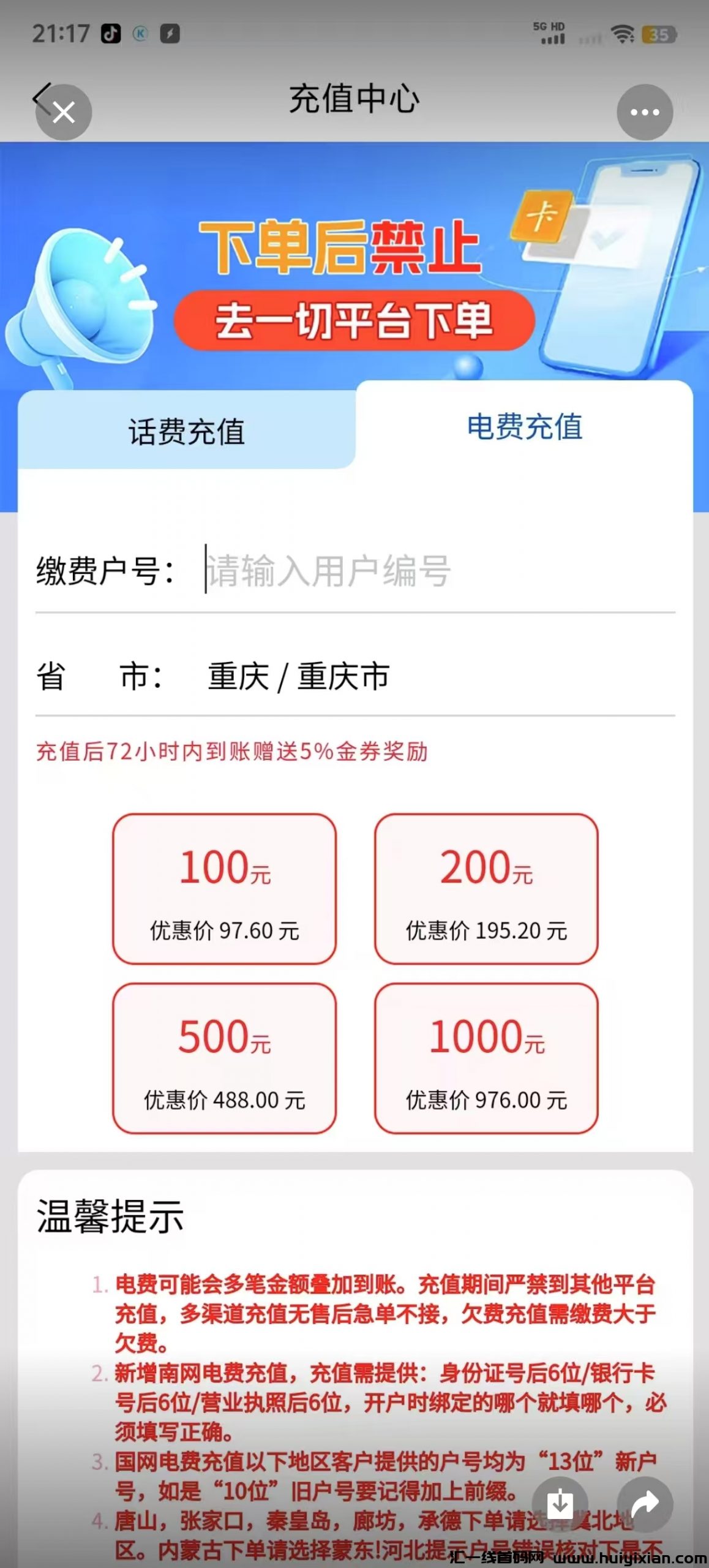Close the page with the X icon
The height and width of the screenshot is (1568, 709).
point(63,112)
